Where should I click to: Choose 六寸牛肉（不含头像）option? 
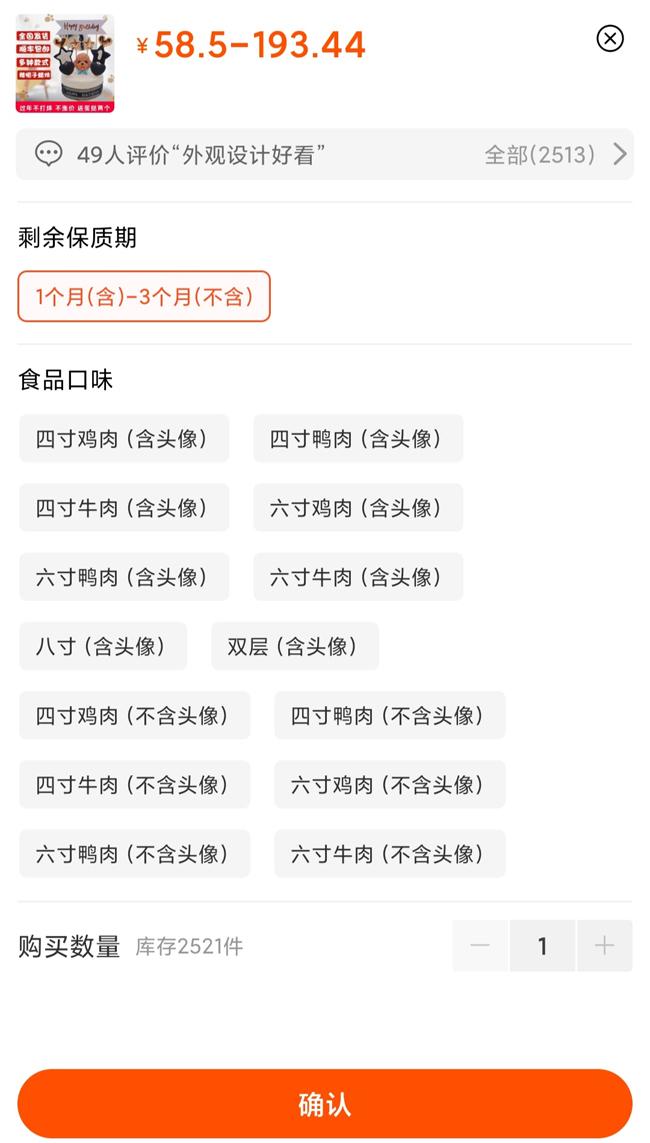389,854
